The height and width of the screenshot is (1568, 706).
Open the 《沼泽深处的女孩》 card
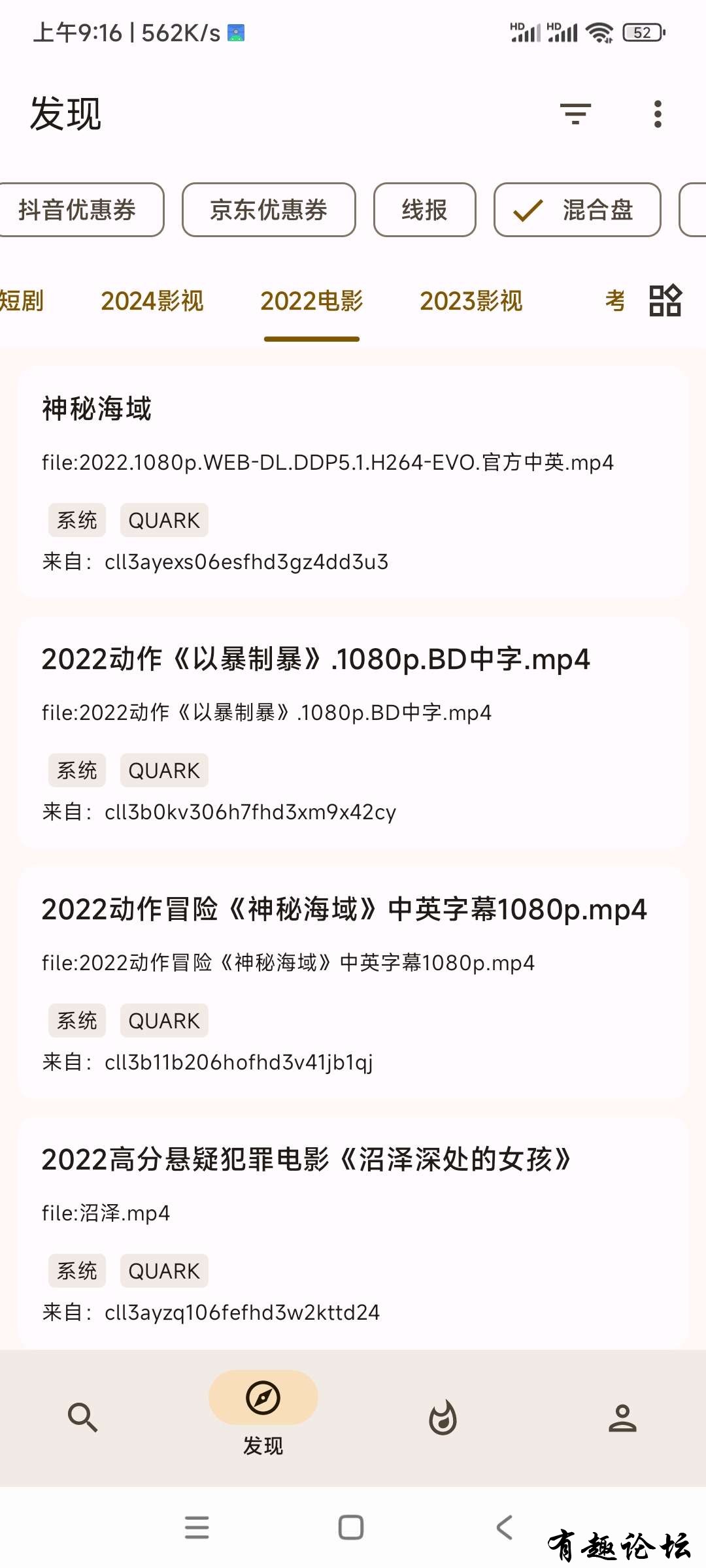click(x=353, y=1232)
